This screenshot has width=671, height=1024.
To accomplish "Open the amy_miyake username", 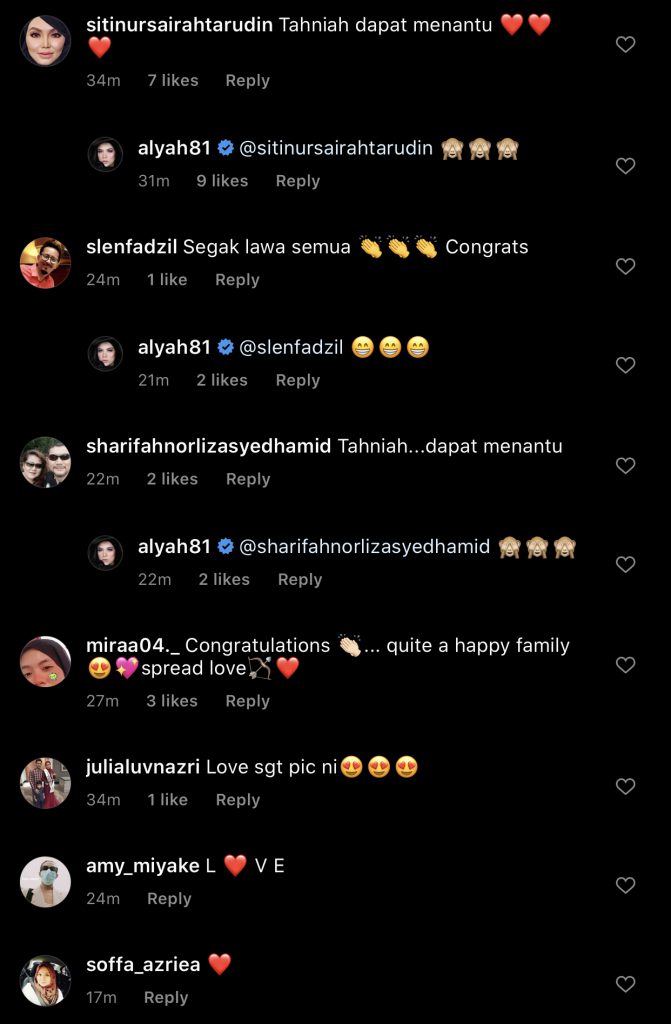I will (x=143, y=866).
